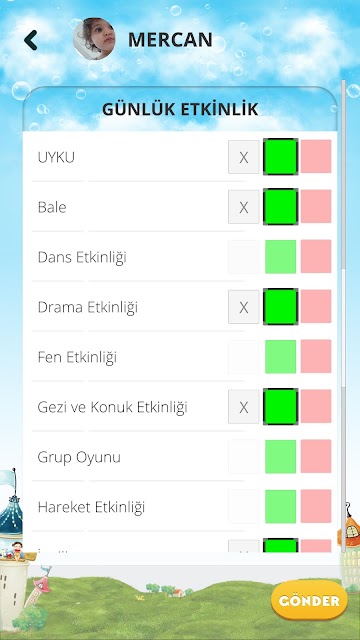This screenshot has width=360, height=640.
Task: Clear Drama Etkinliği selection with X
Action: (x=244, y=307)
